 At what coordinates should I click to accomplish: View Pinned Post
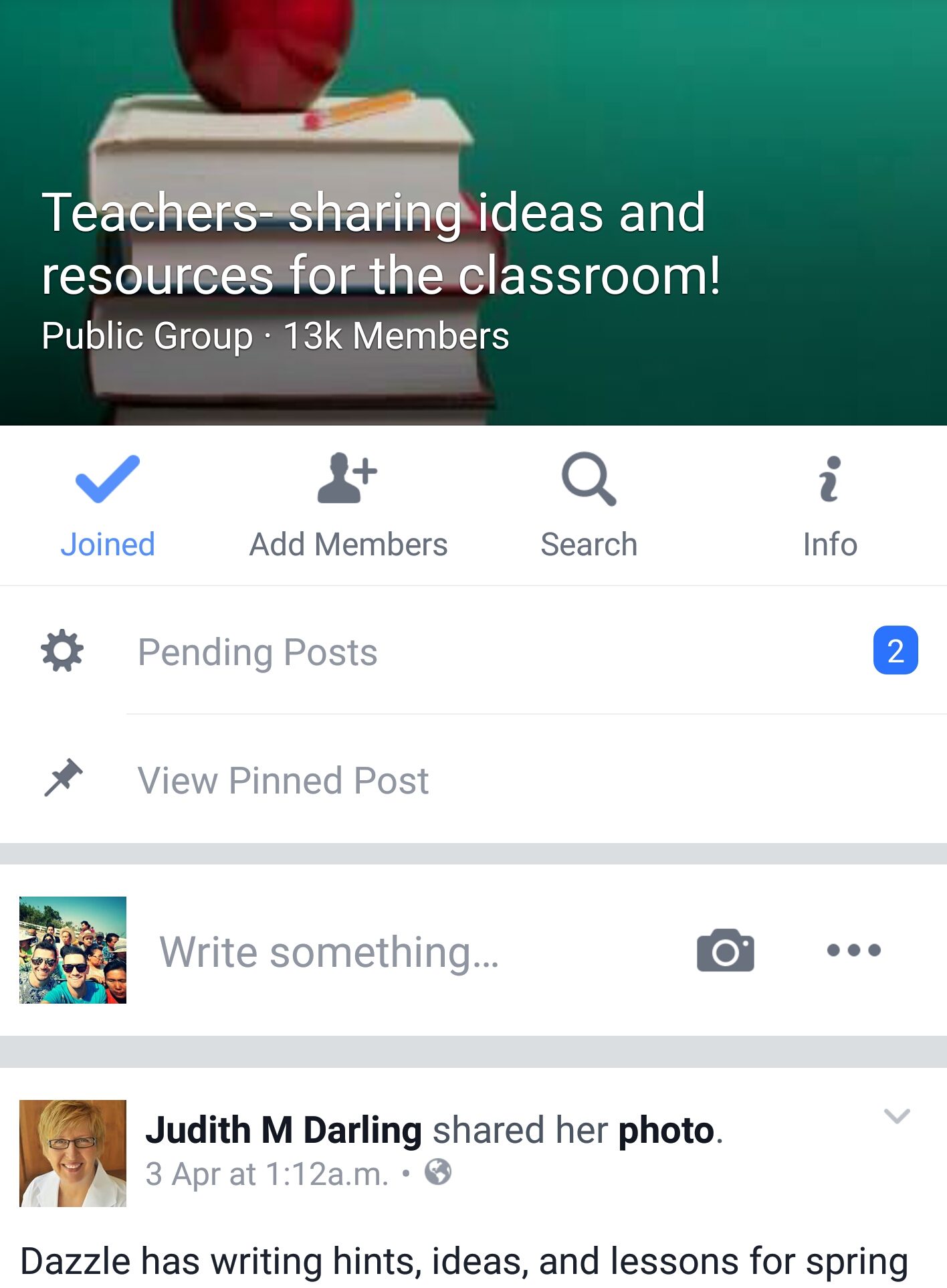tap(284, 780)
